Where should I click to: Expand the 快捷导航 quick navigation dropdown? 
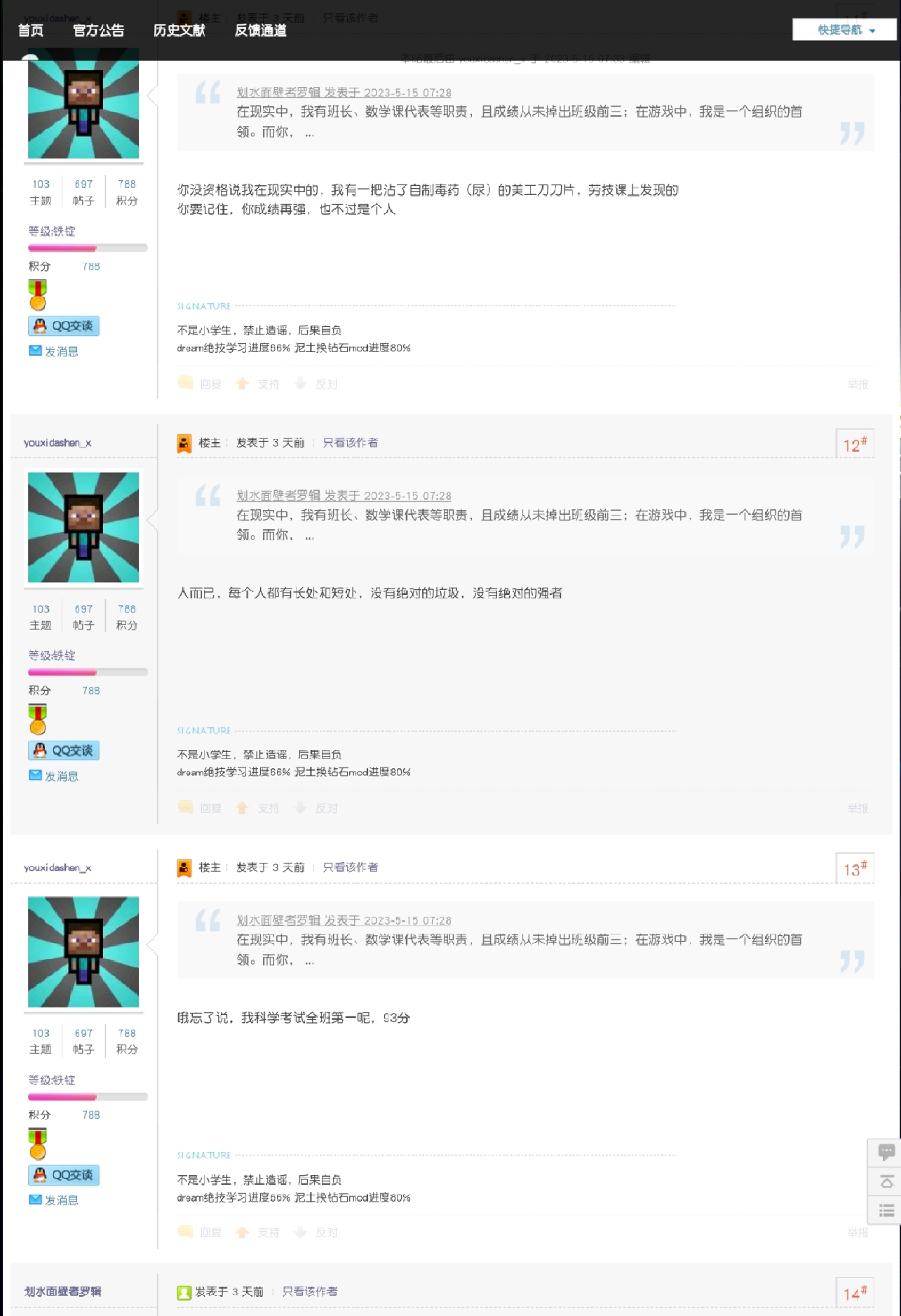pyautogui.click(x=845, y=29)
